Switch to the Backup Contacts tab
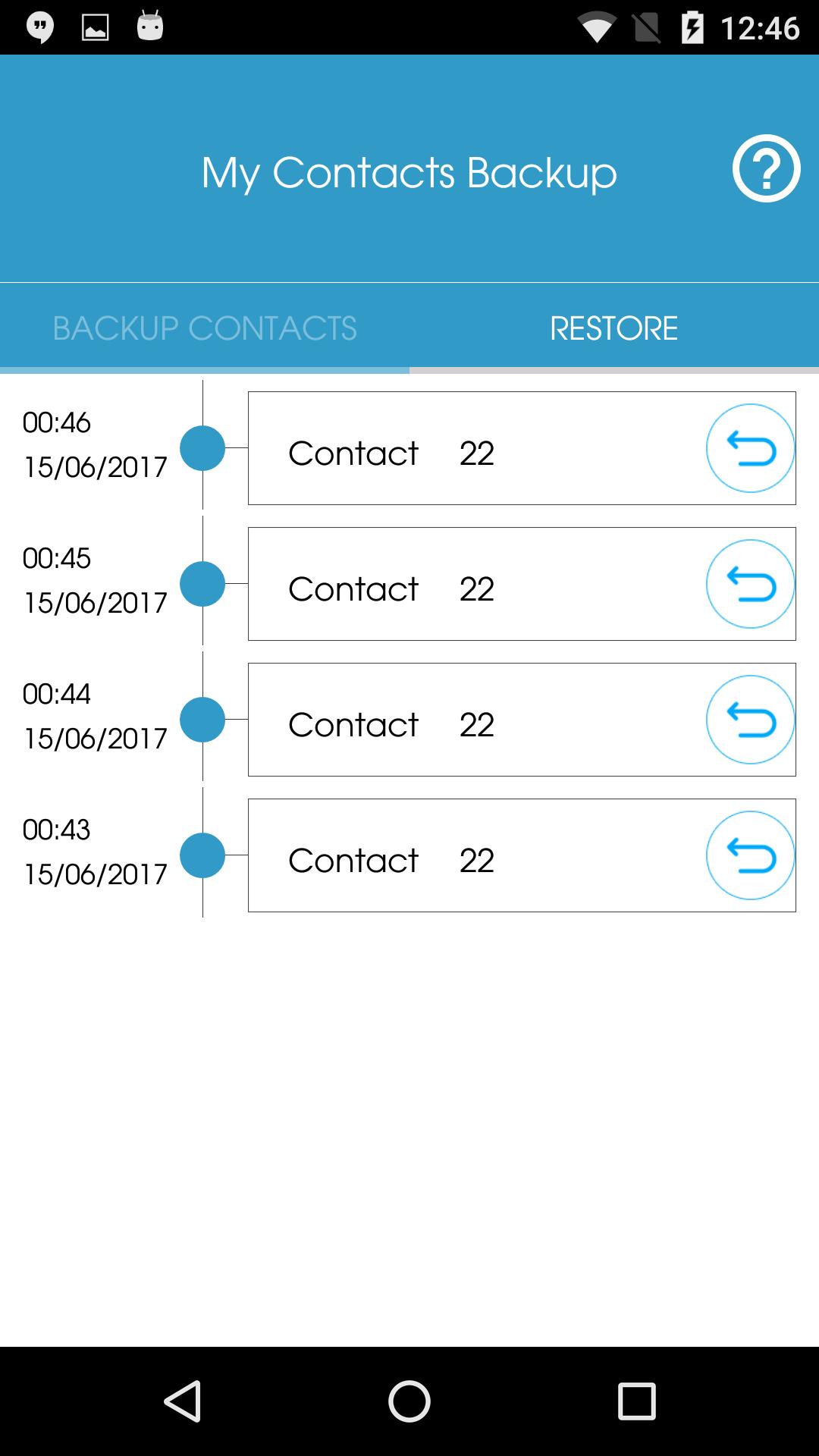The width and height of the screenshot is (819, 1456). point(205,328)
